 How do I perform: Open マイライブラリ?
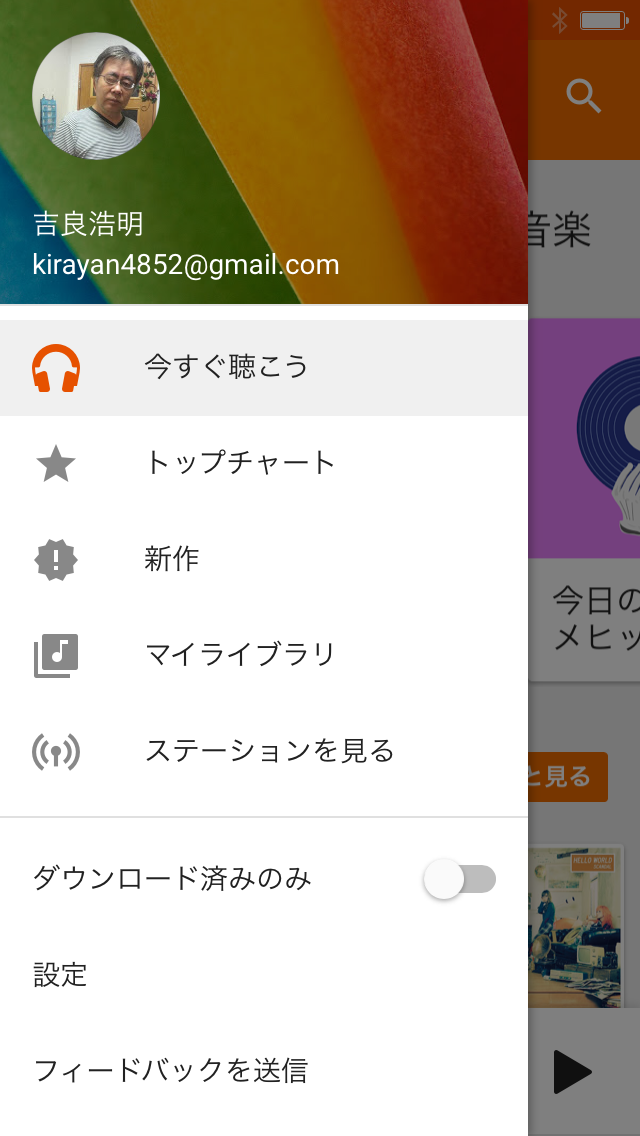pyautogui.click(x=264, y=655)
